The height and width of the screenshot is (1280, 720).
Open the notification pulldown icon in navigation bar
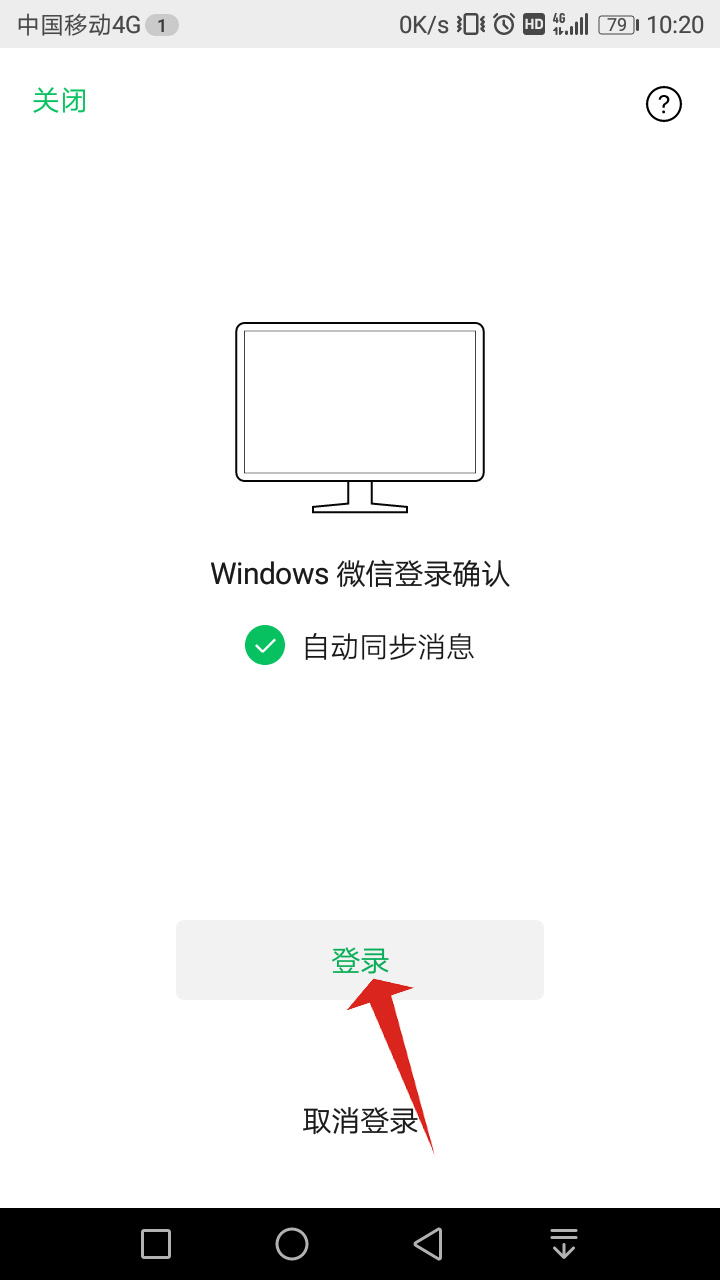[563, 1243]
